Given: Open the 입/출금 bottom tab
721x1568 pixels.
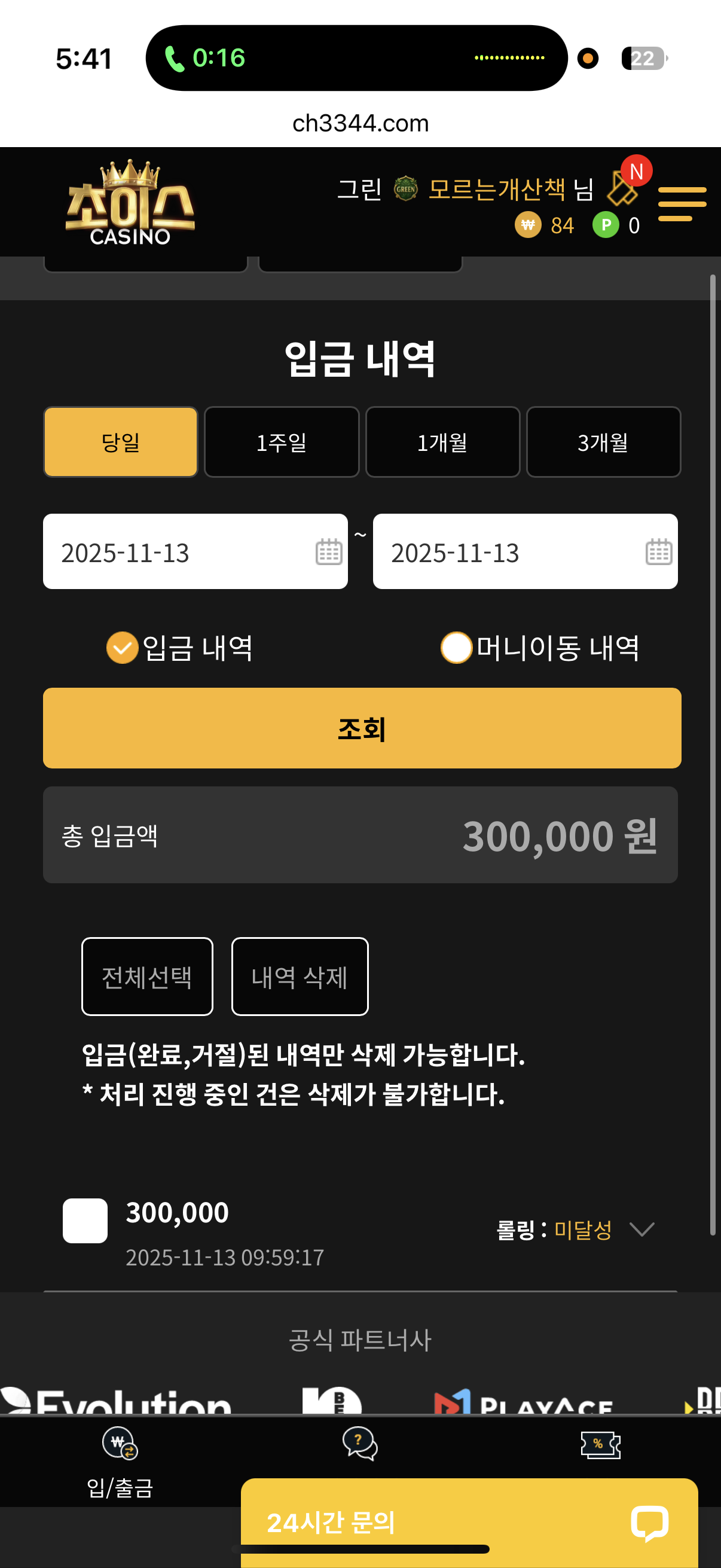Looking at the screenshot, I should (x=120, y=1461).
